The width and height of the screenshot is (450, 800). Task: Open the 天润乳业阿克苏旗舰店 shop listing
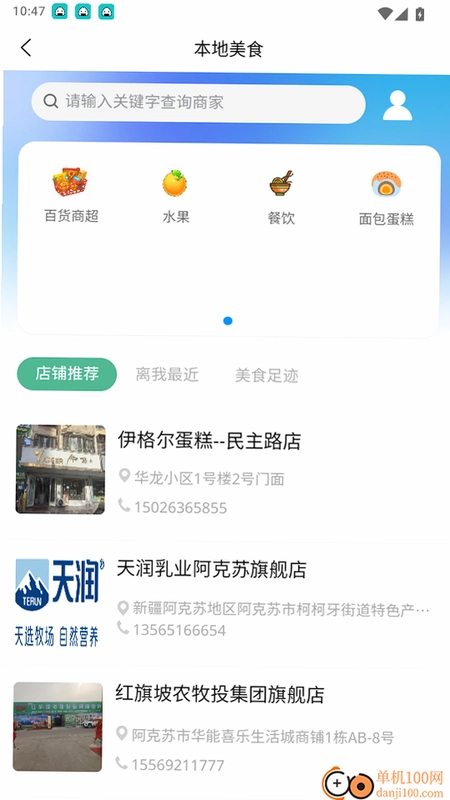[x=225, y=602]
